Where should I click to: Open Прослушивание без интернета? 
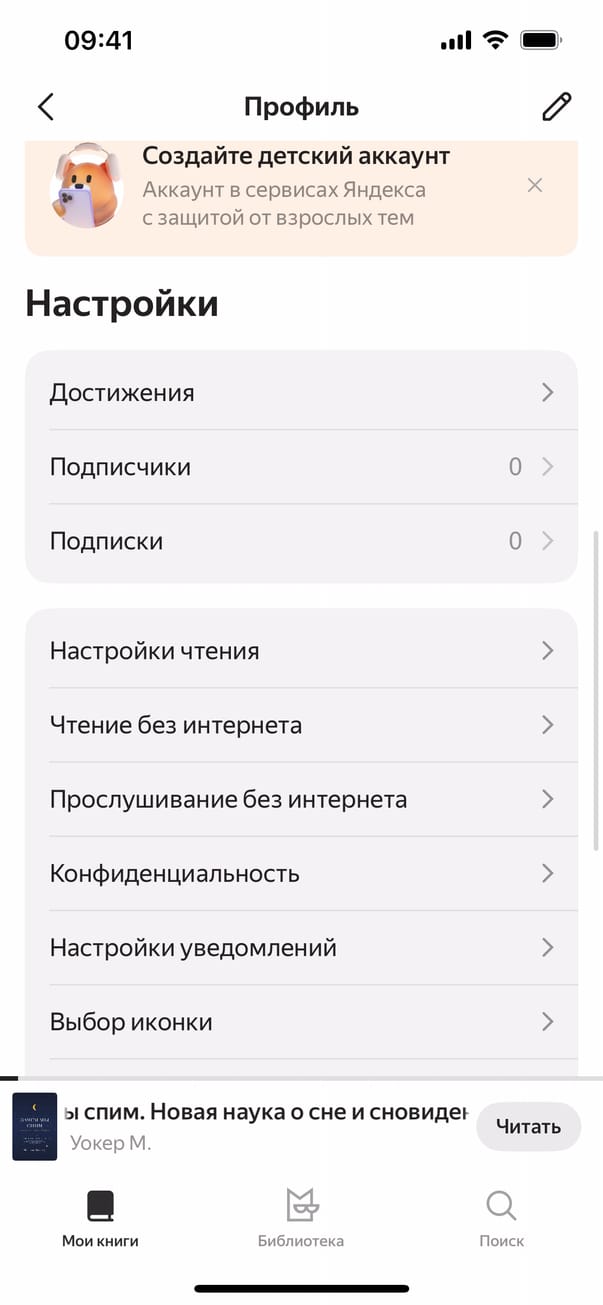pos(300,799)
